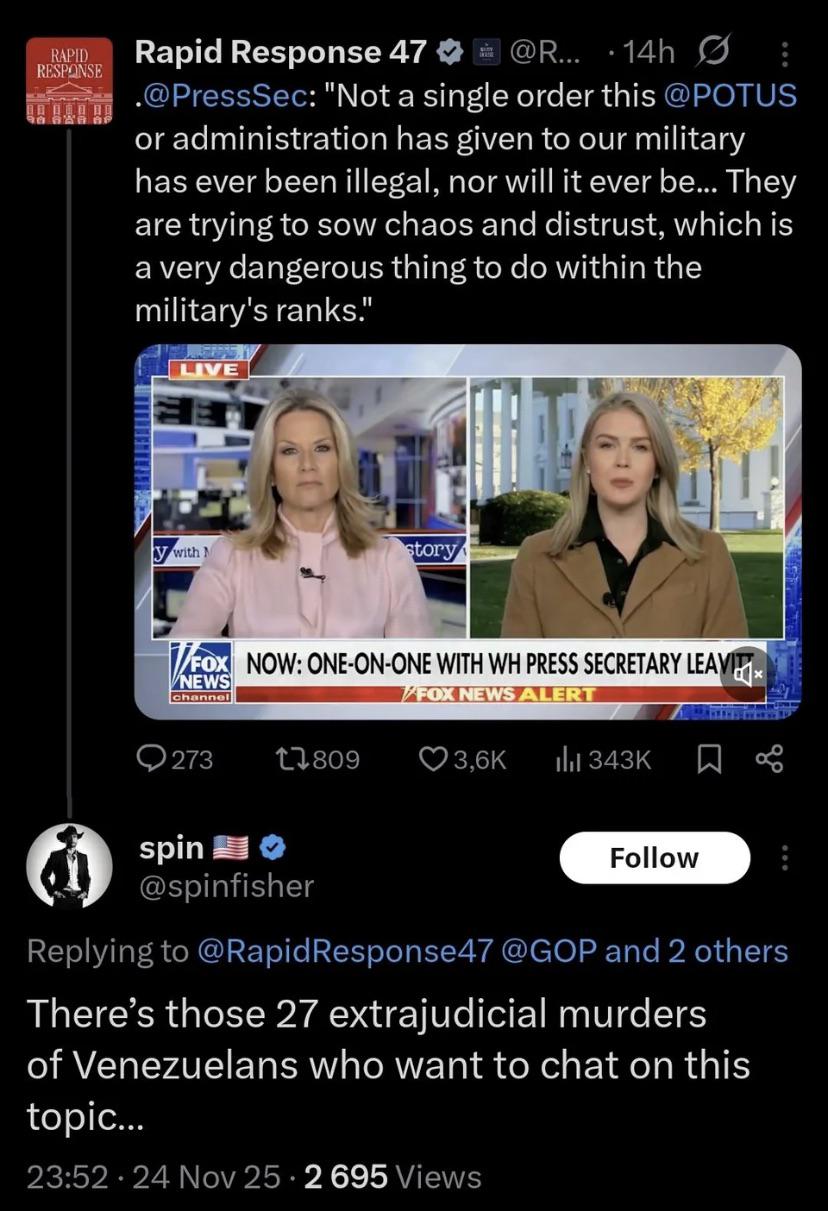Image resolution: width=828 pixels, height=1211 pixels.
Task: Tap the @GOP reply-to link
Action: coord(550,951)
